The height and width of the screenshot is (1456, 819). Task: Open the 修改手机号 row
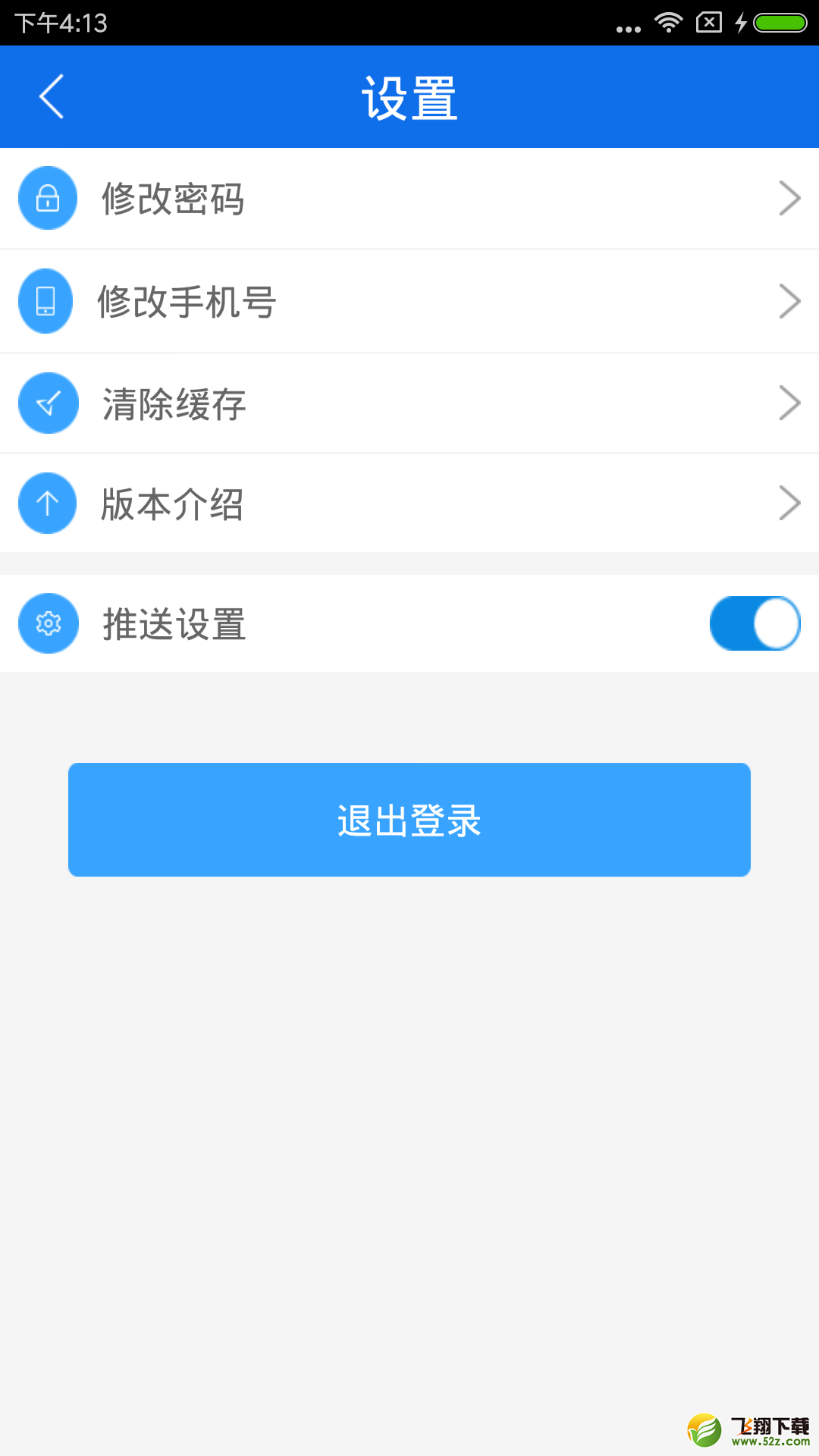409,301
